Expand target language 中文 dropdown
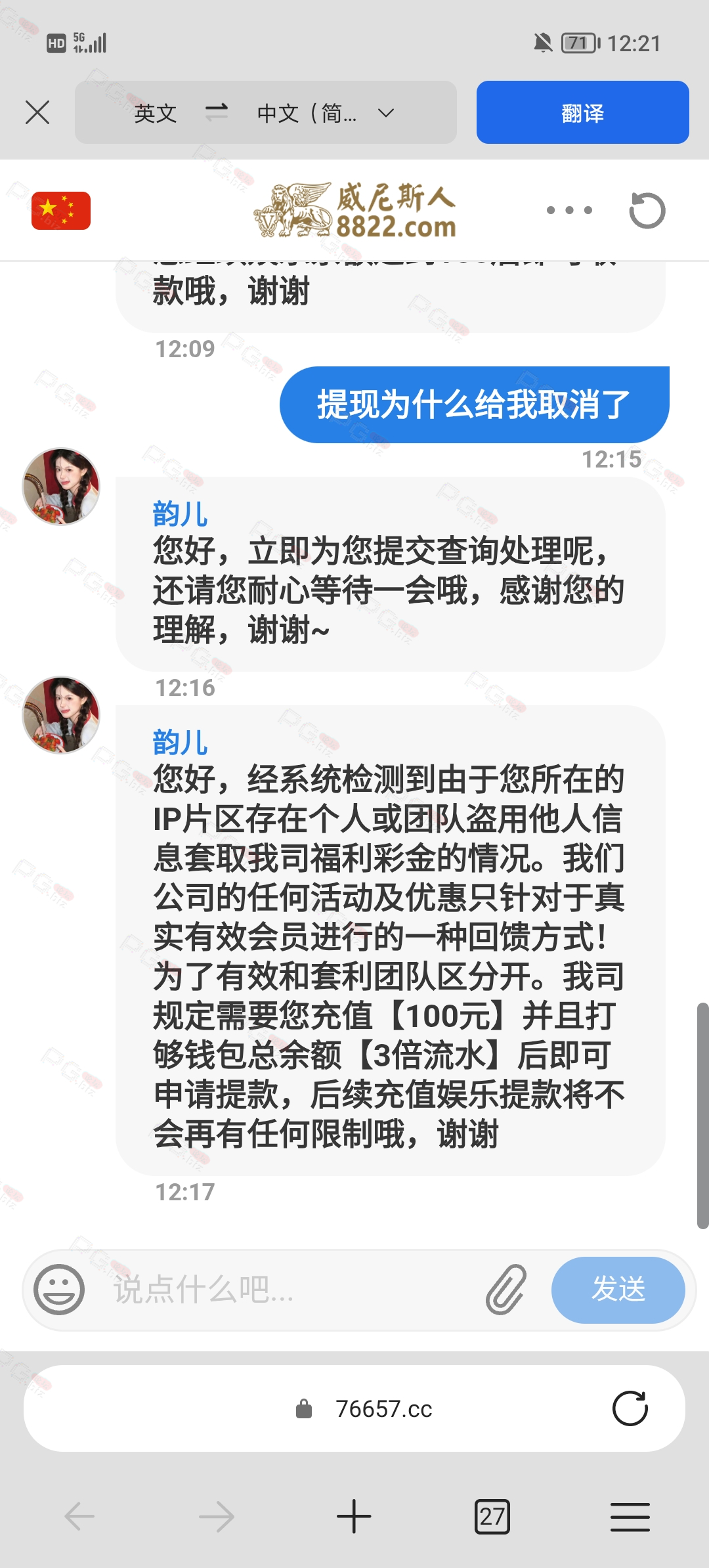This screenshot has width=709, height=1568. pyautogui.click(x=325, y=113)
